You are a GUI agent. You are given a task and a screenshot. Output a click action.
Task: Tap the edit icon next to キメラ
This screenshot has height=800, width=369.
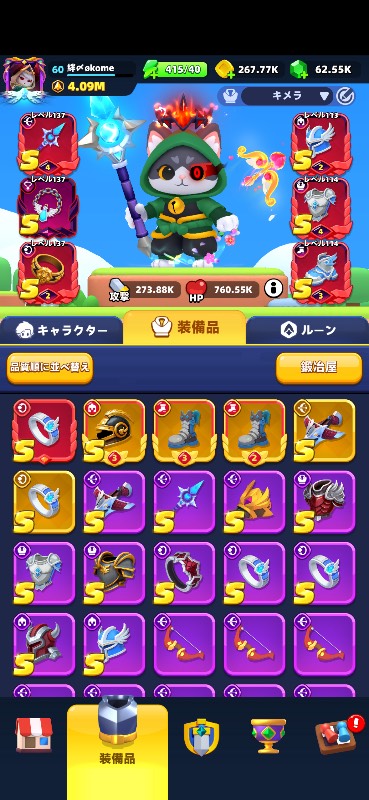346,95
